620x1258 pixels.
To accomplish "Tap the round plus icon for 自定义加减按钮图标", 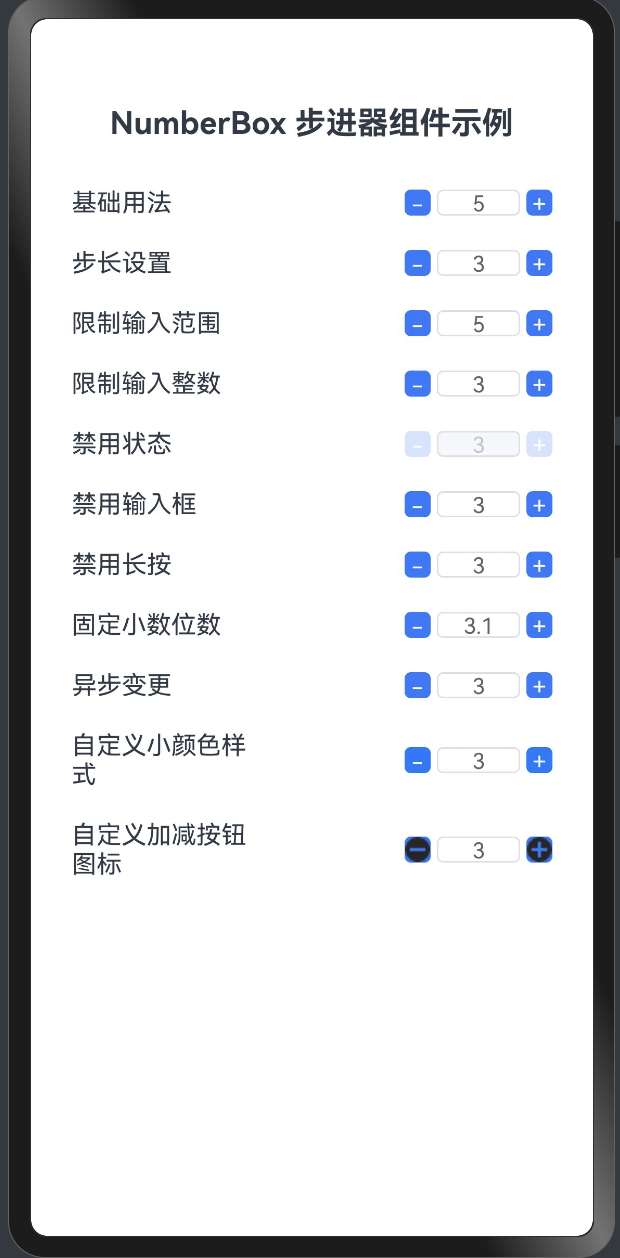I will [x=539, y=850].
